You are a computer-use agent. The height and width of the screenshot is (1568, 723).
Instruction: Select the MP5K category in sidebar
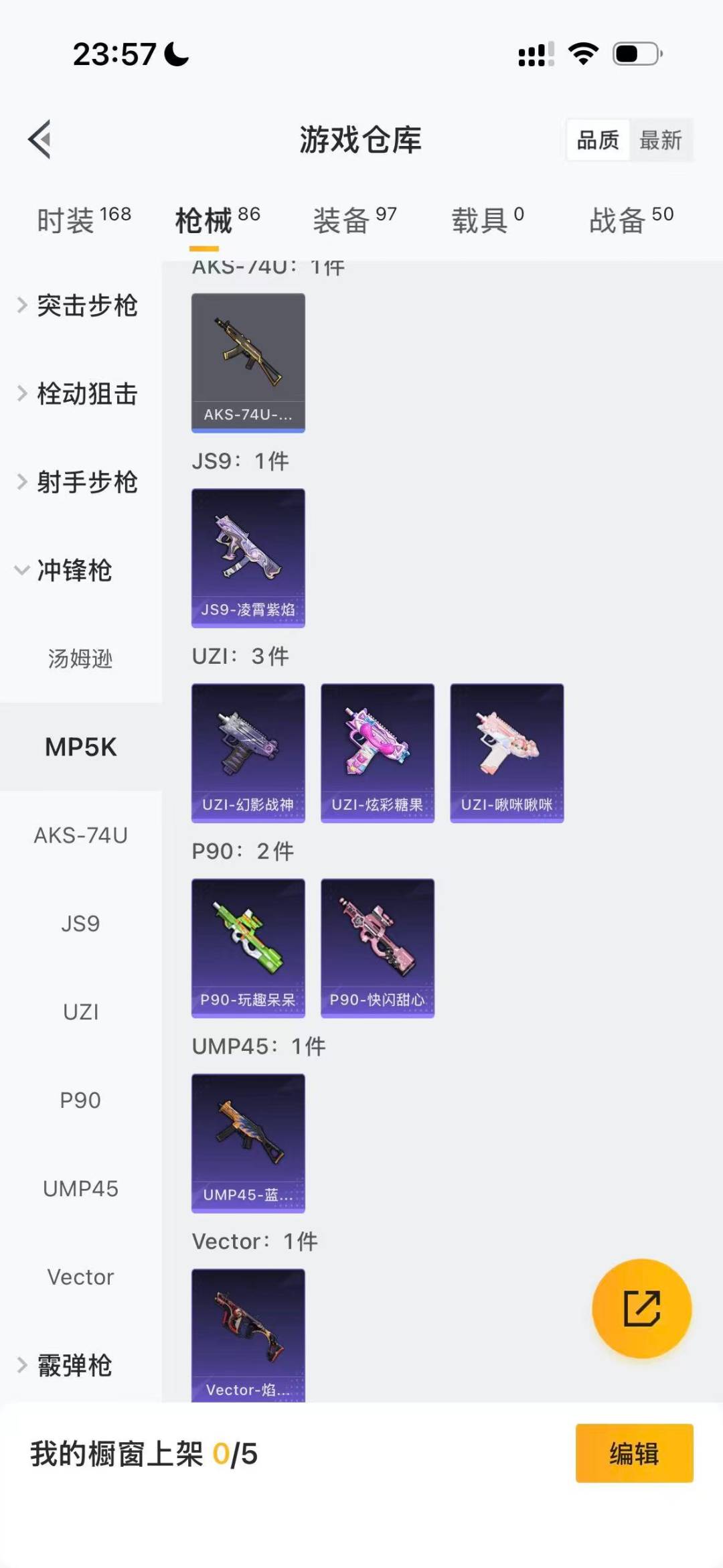(79, 747)
